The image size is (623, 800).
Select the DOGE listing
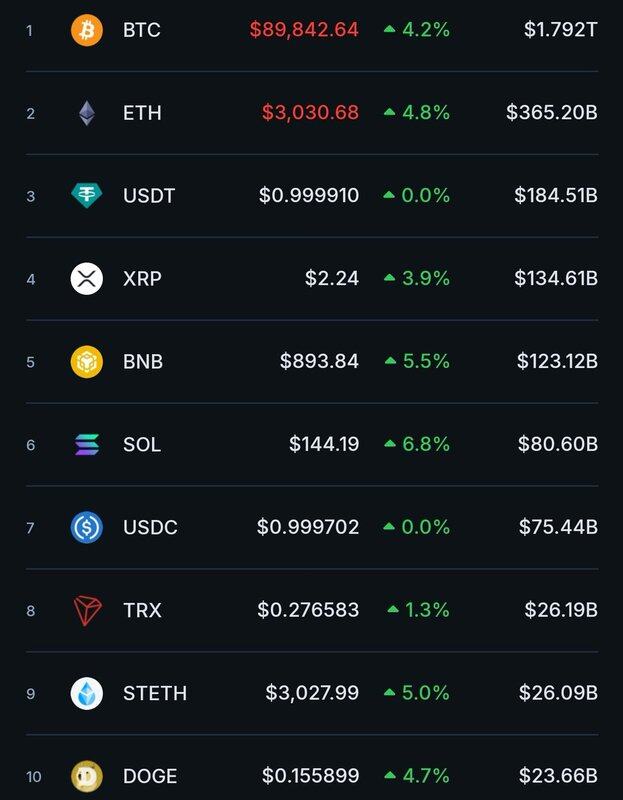click(x=149, y=776)
